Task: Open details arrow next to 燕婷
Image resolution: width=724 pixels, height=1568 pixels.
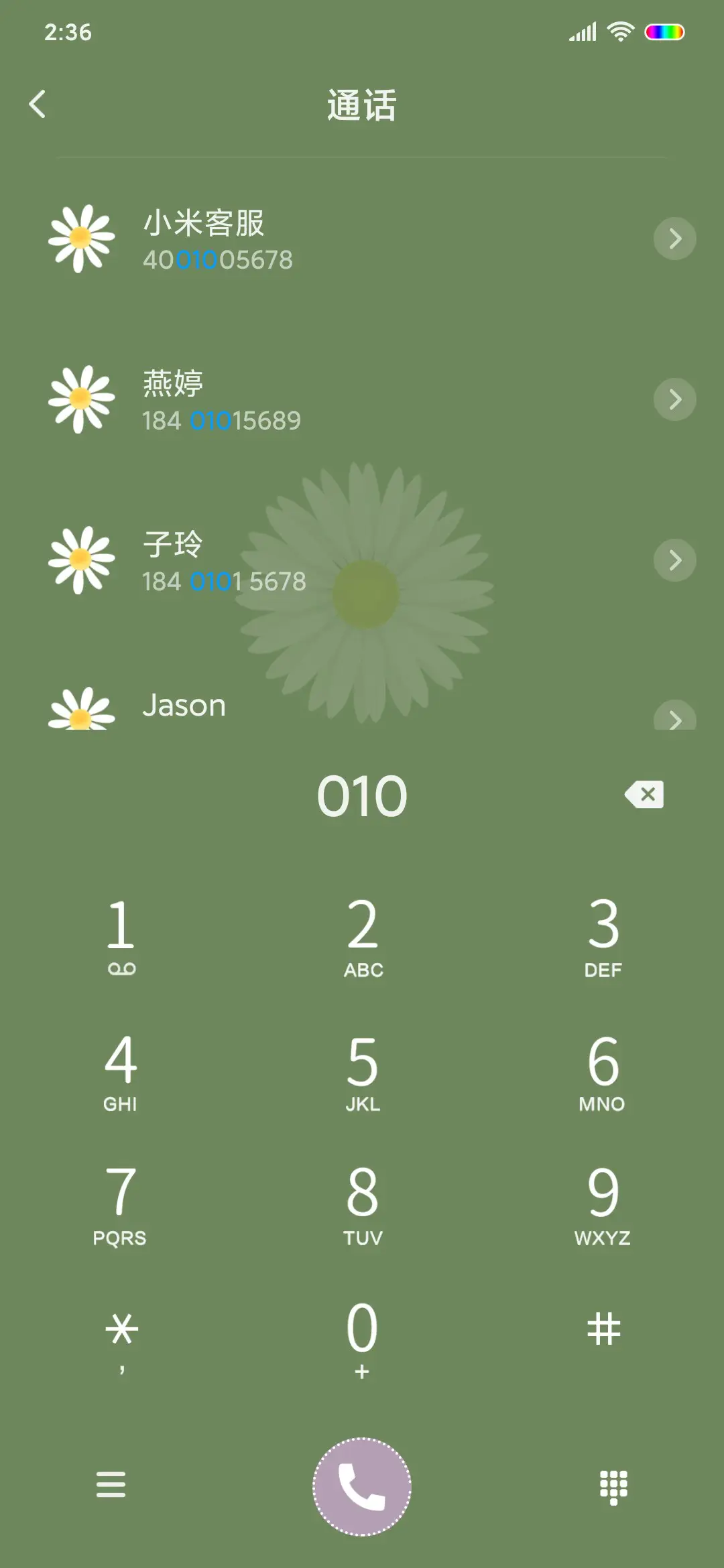Action: [x=674, y=399]
